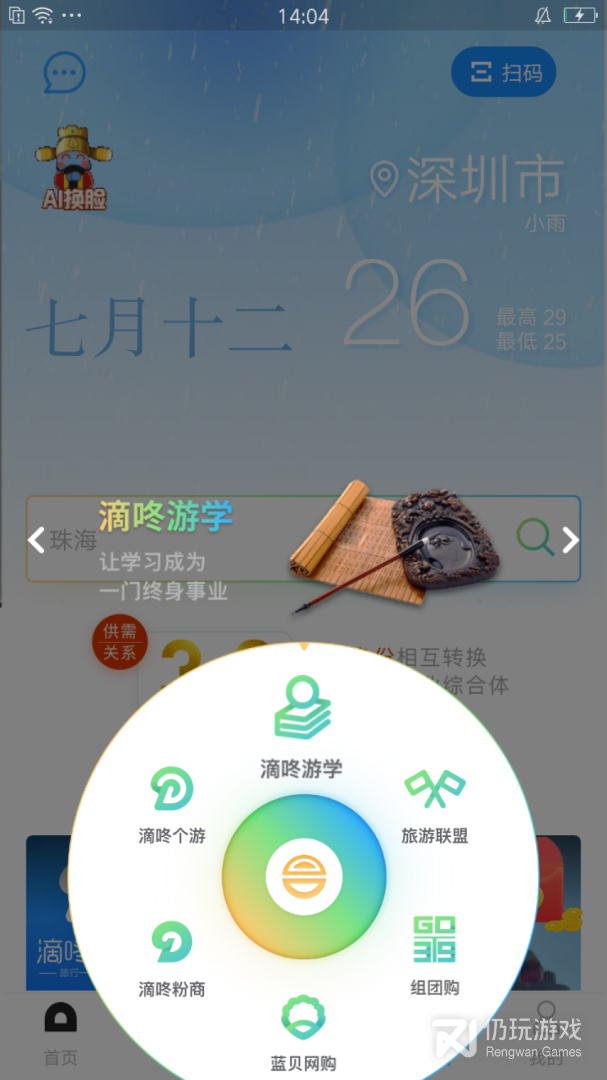Open the AI换脸 feature
The width and height of the screenshot is (607, 1080).
point(73,174)
